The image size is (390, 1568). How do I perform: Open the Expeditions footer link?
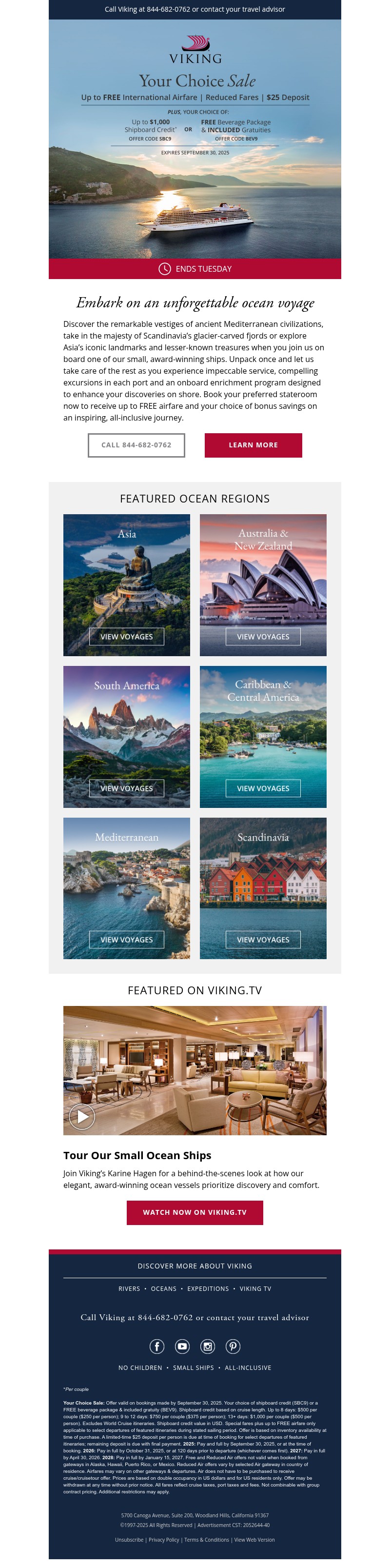pyautogui.click(x=208, y=1288)
